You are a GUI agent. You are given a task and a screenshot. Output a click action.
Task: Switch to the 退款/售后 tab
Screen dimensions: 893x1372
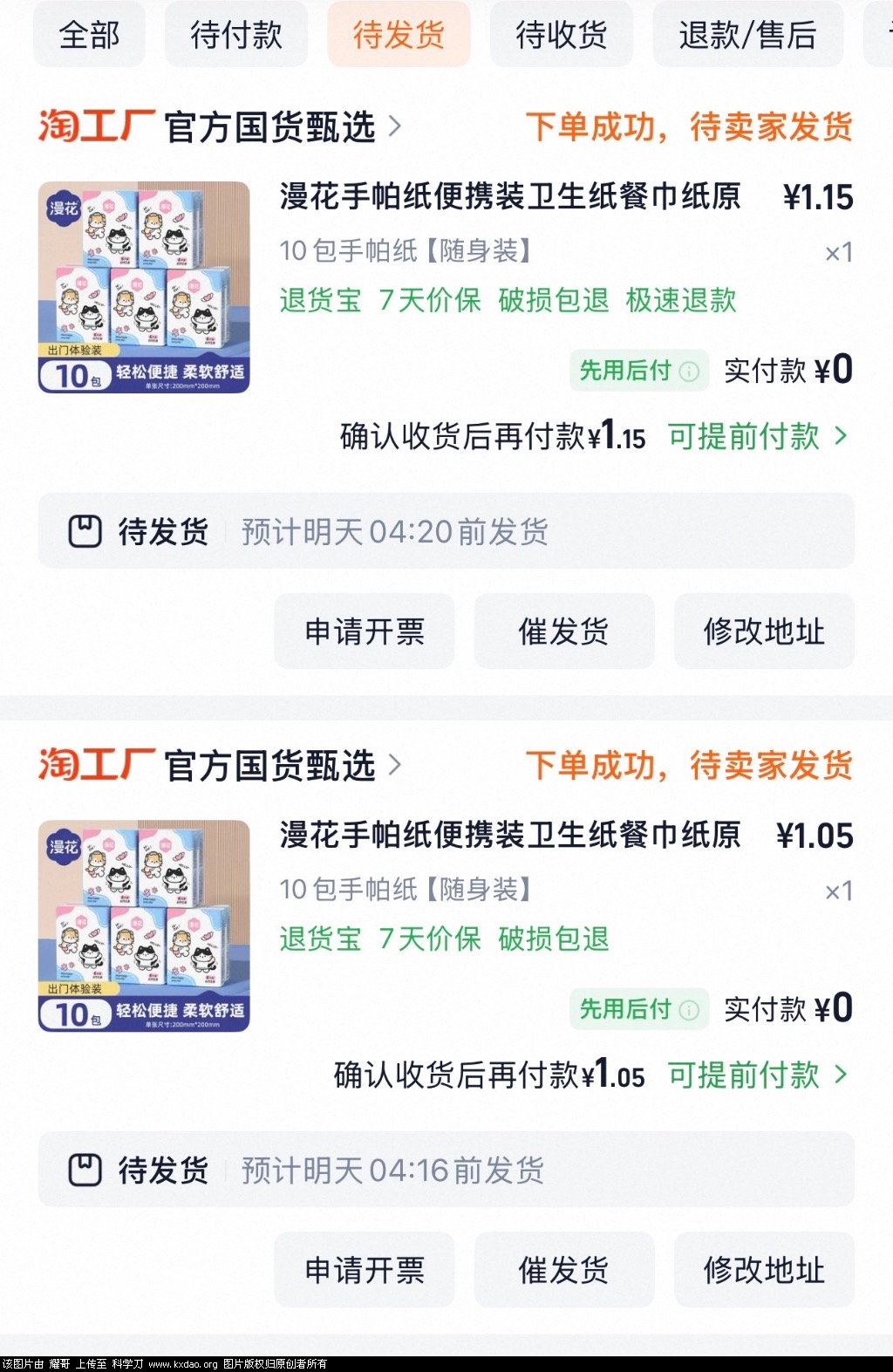click(x=747, y=35)
